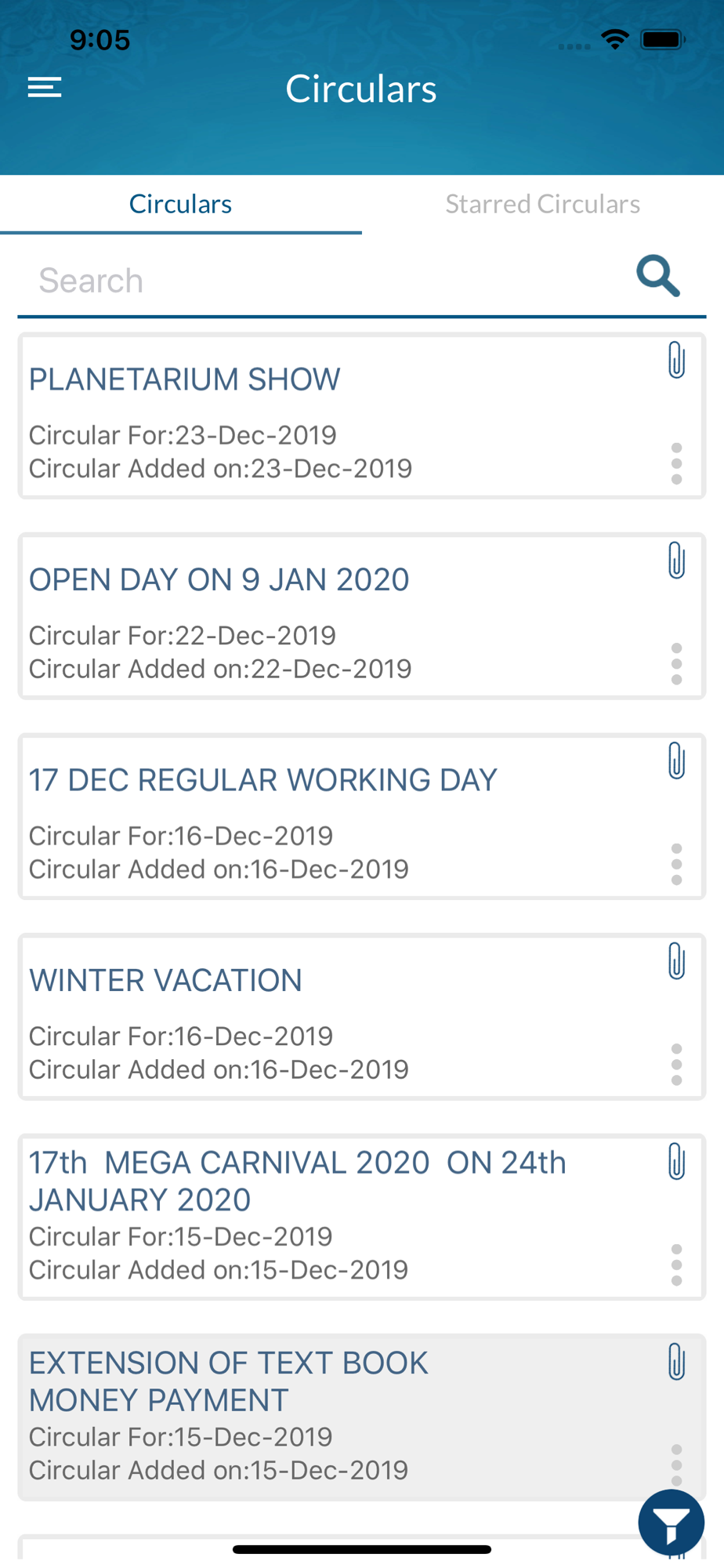Tap three-dot menu on 17 DEC REGULAR WORKING DAY
This screenshot has height=1568, width=724.
click(676, 865)
